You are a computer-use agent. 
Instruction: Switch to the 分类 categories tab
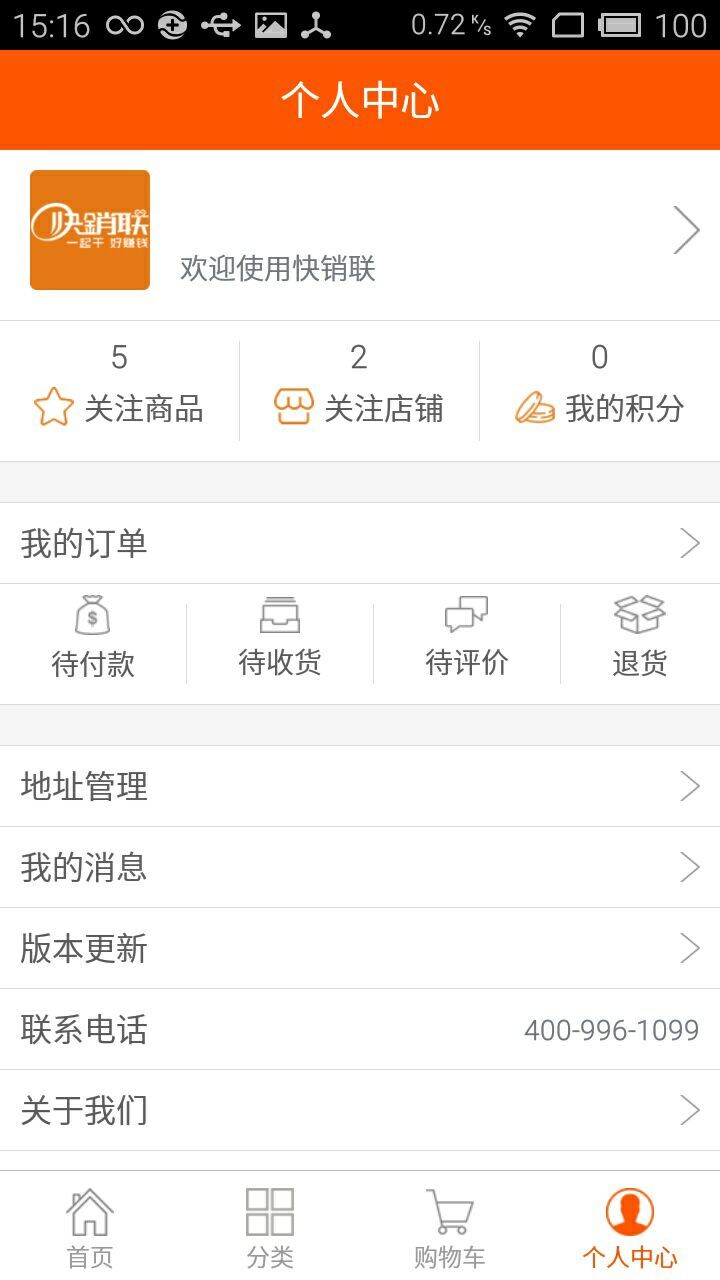click(x=270, y=1227)
